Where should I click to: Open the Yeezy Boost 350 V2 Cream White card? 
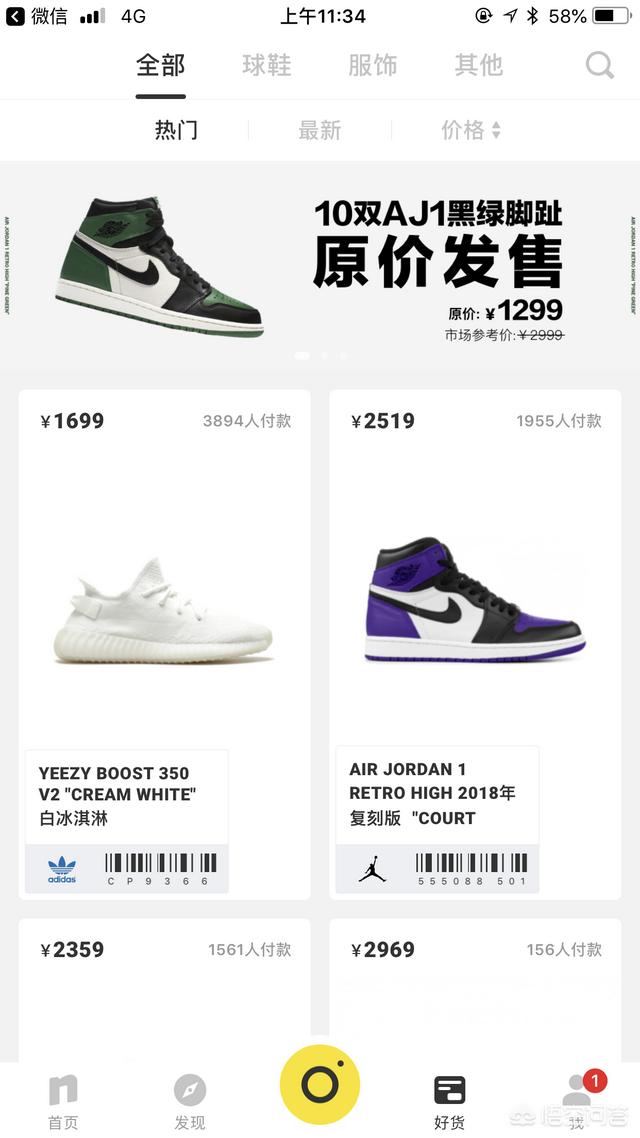click(165, 644)
